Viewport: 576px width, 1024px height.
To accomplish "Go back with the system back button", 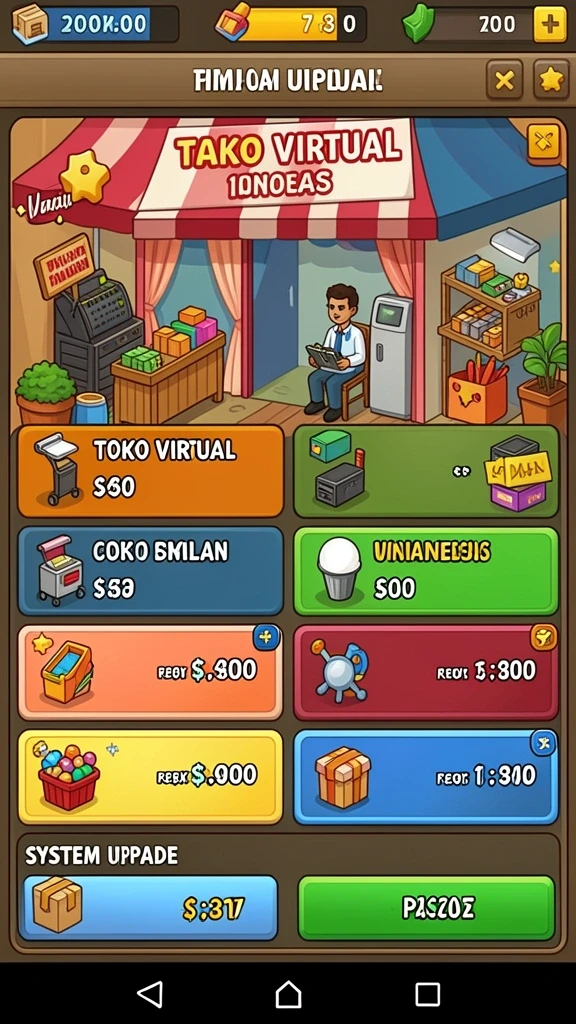I will tap(150, 994).
